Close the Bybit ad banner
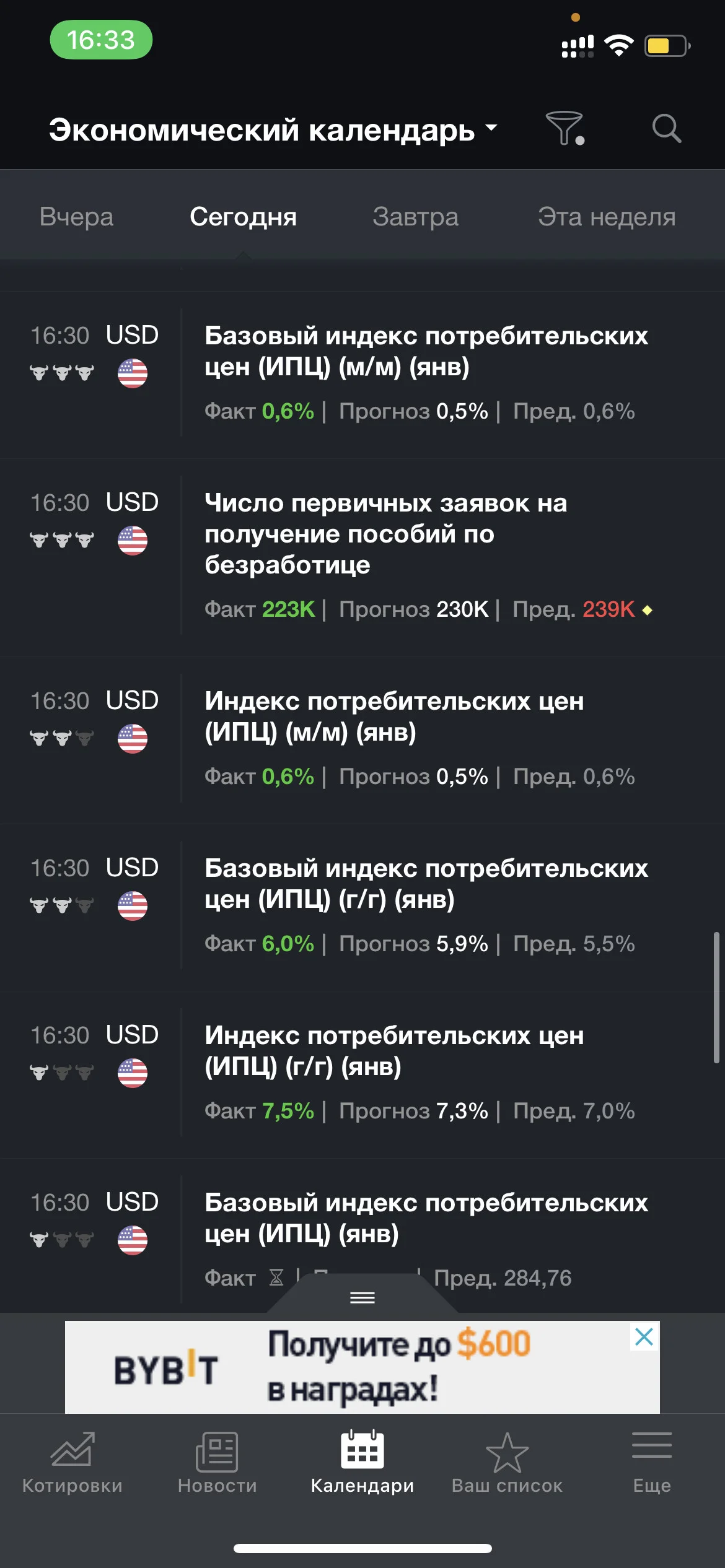 pos(644,1336)
